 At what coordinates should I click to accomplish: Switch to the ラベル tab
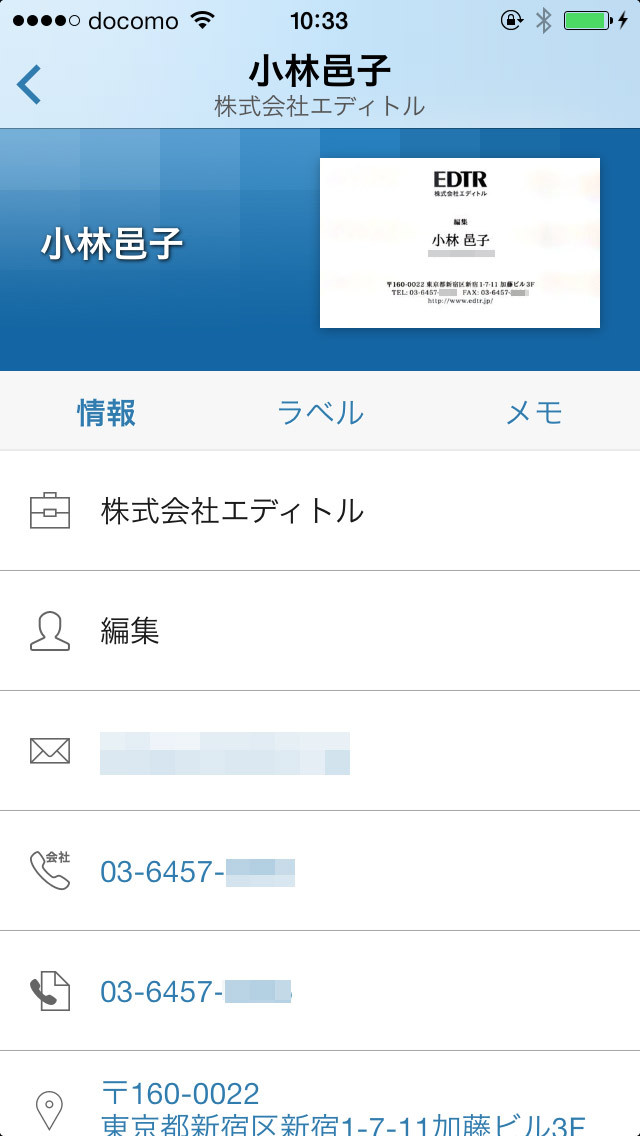coord(320,412)
